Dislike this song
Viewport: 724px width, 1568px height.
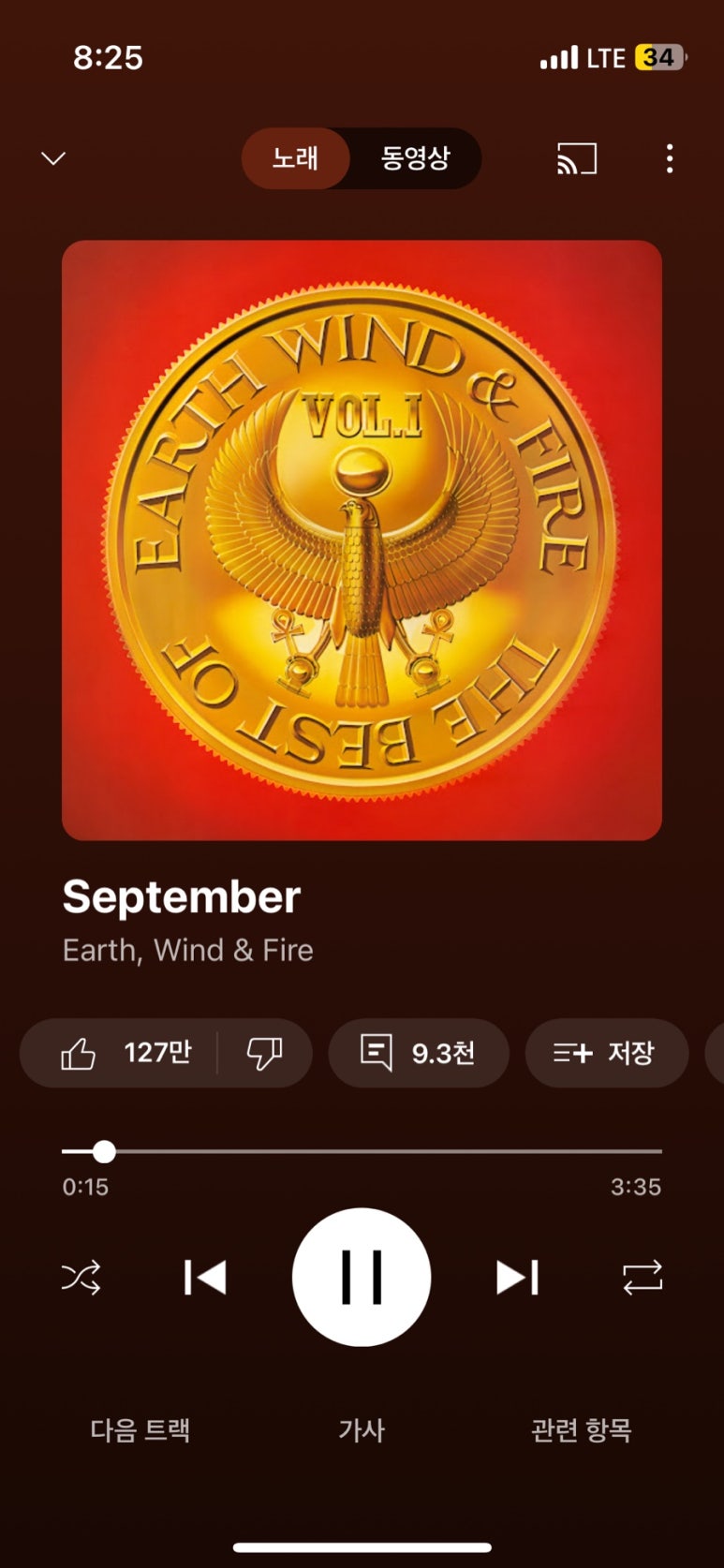coord(264,1053)
